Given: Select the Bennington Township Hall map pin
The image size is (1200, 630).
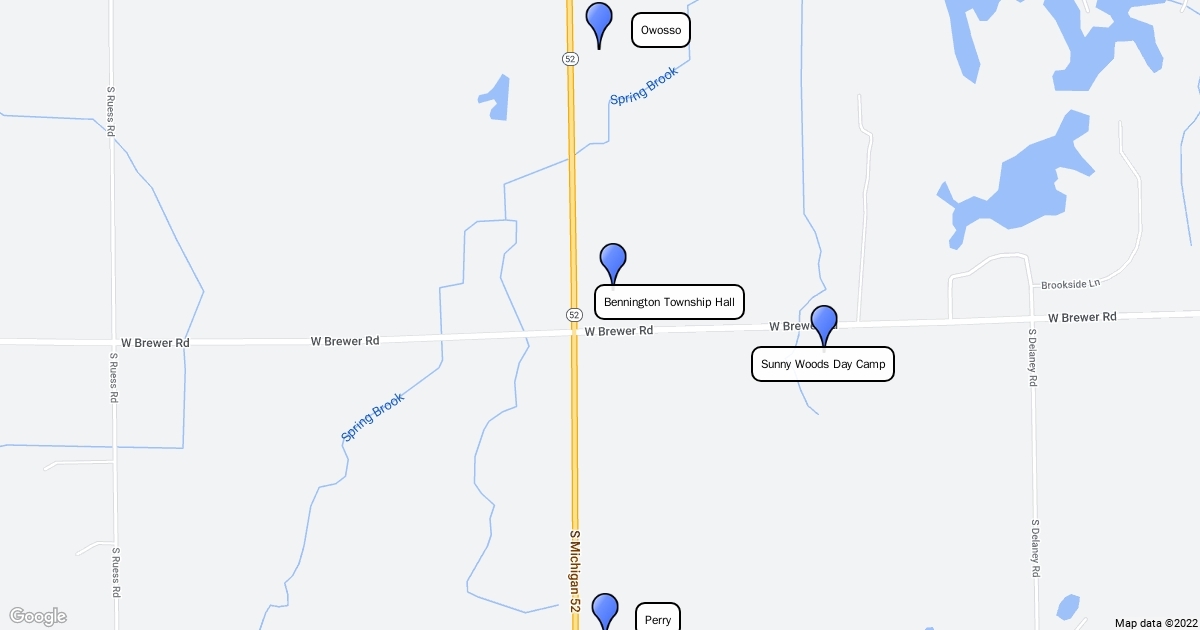Looking at the screenshot, I should 612,261.
